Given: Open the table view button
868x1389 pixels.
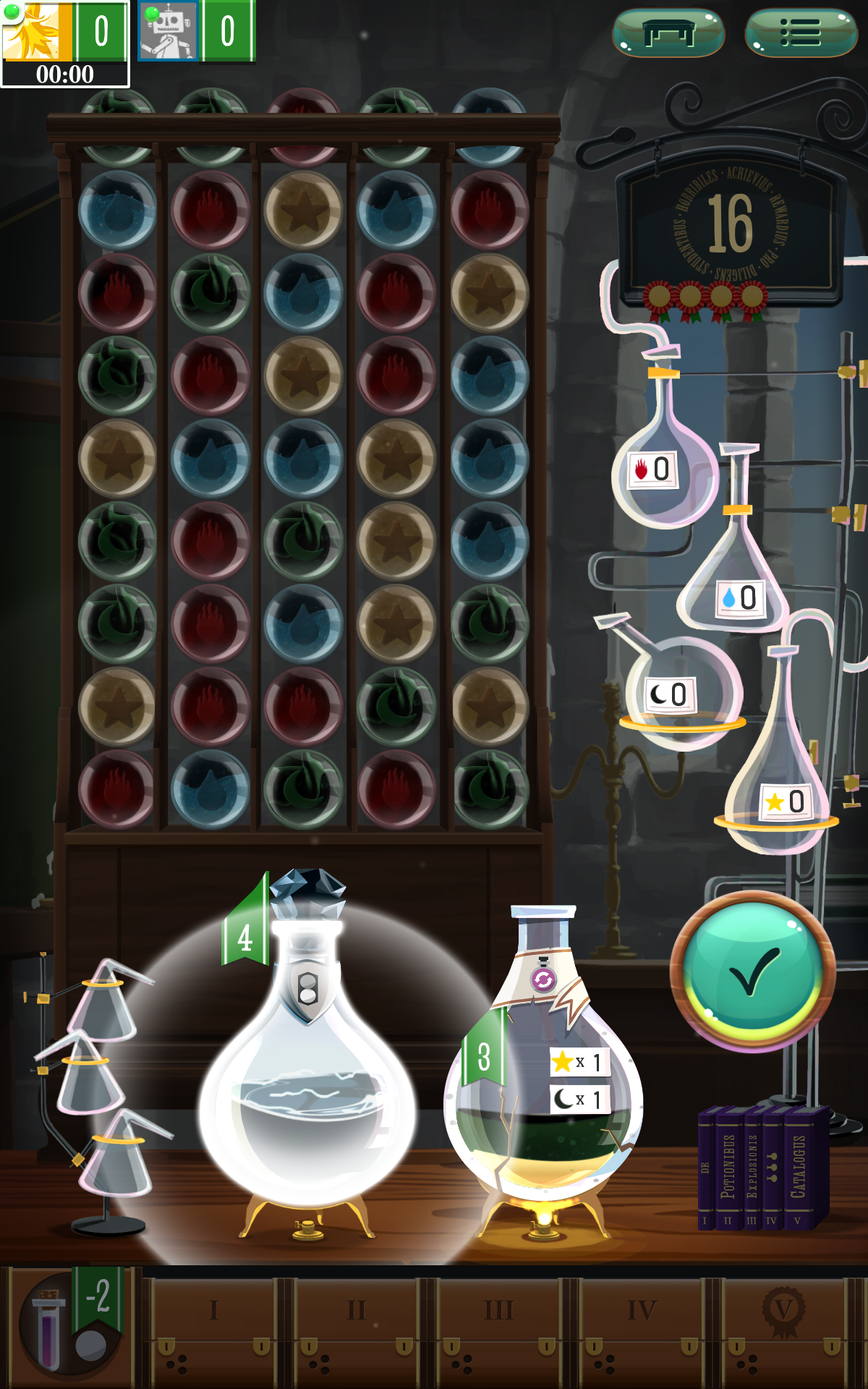Looking at the screenshot, I should click(x=668, y=33).
